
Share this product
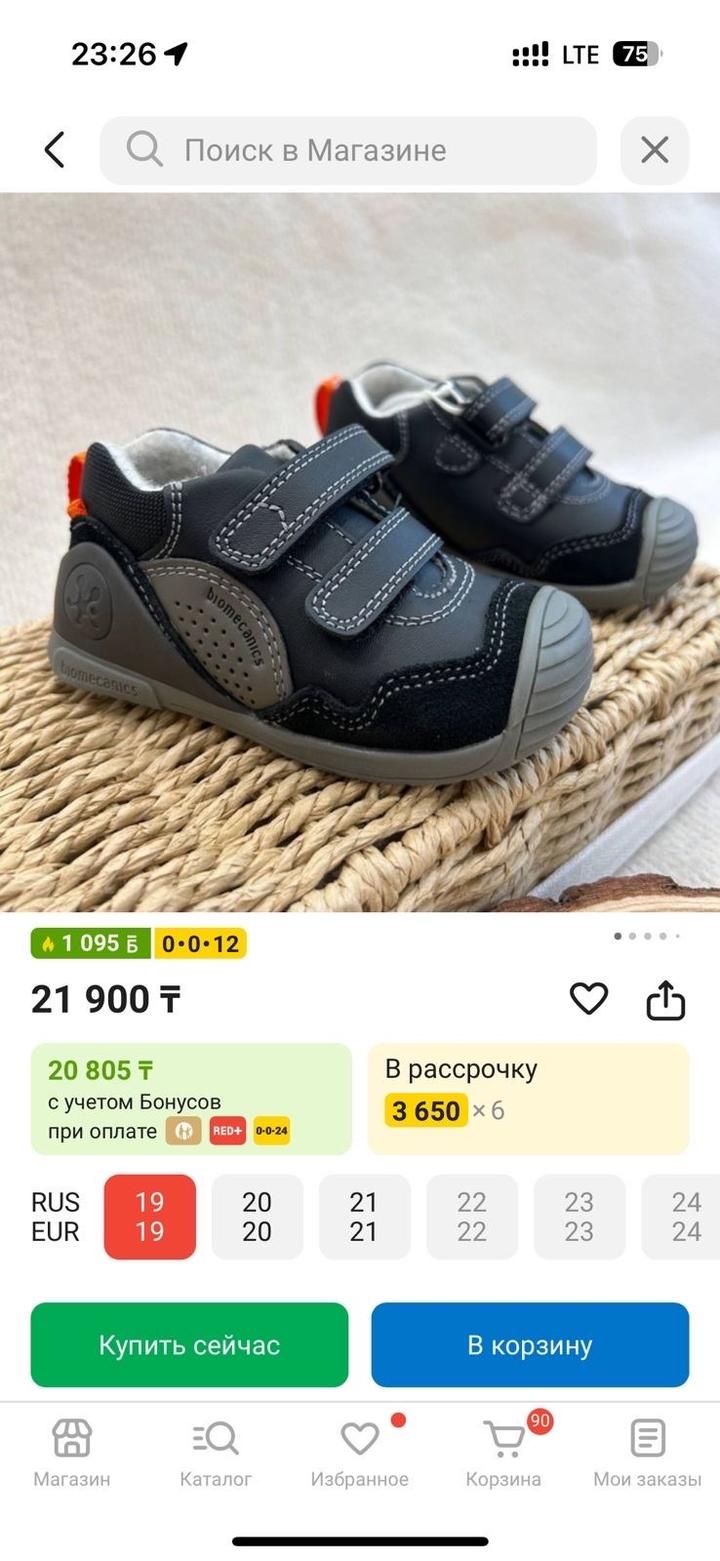[665, 999]
